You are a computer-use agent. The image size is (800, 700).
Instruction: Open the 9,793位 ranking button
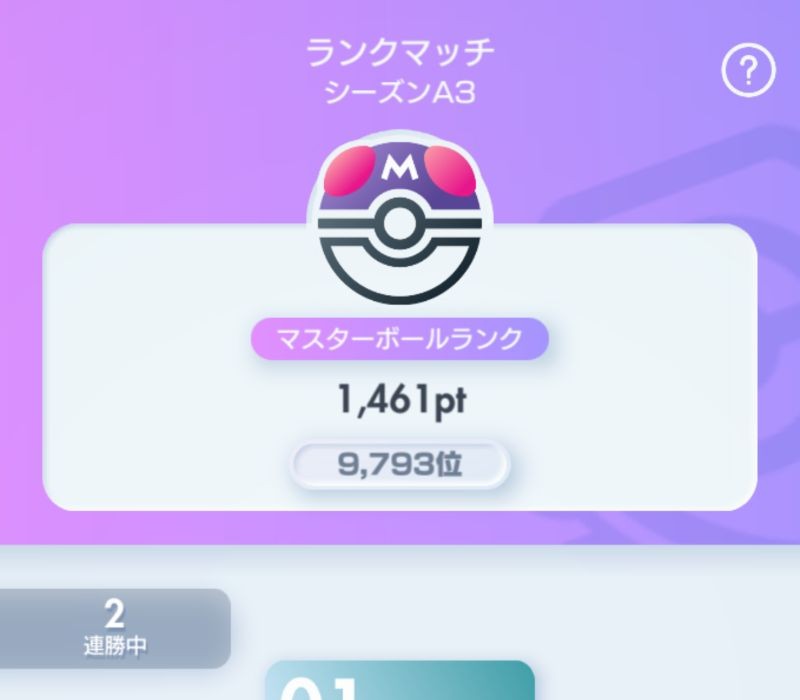(400, 465)
